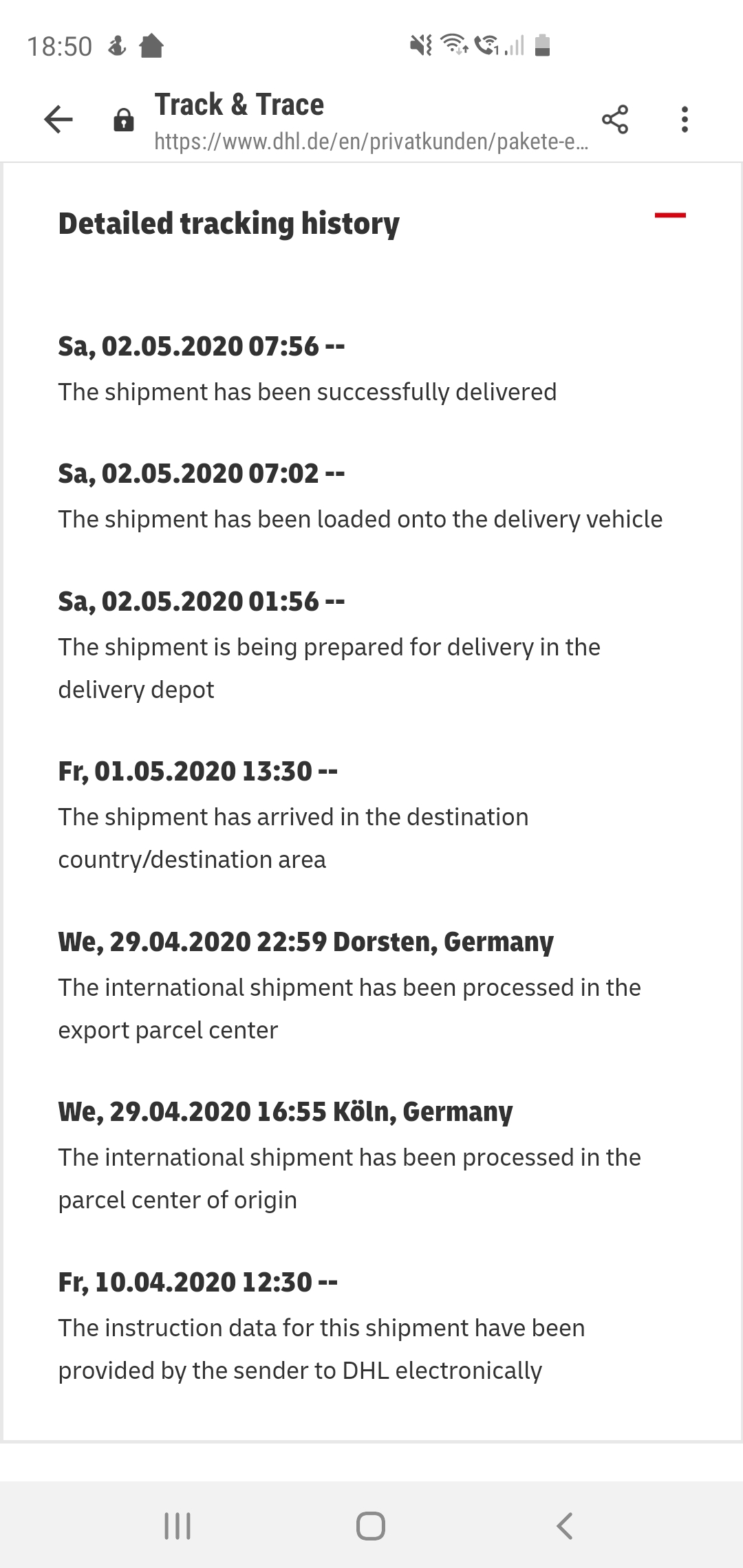Share this tracking page
Screen dimensions: 743x1568
pyautogui.click(x=615, y=120)
